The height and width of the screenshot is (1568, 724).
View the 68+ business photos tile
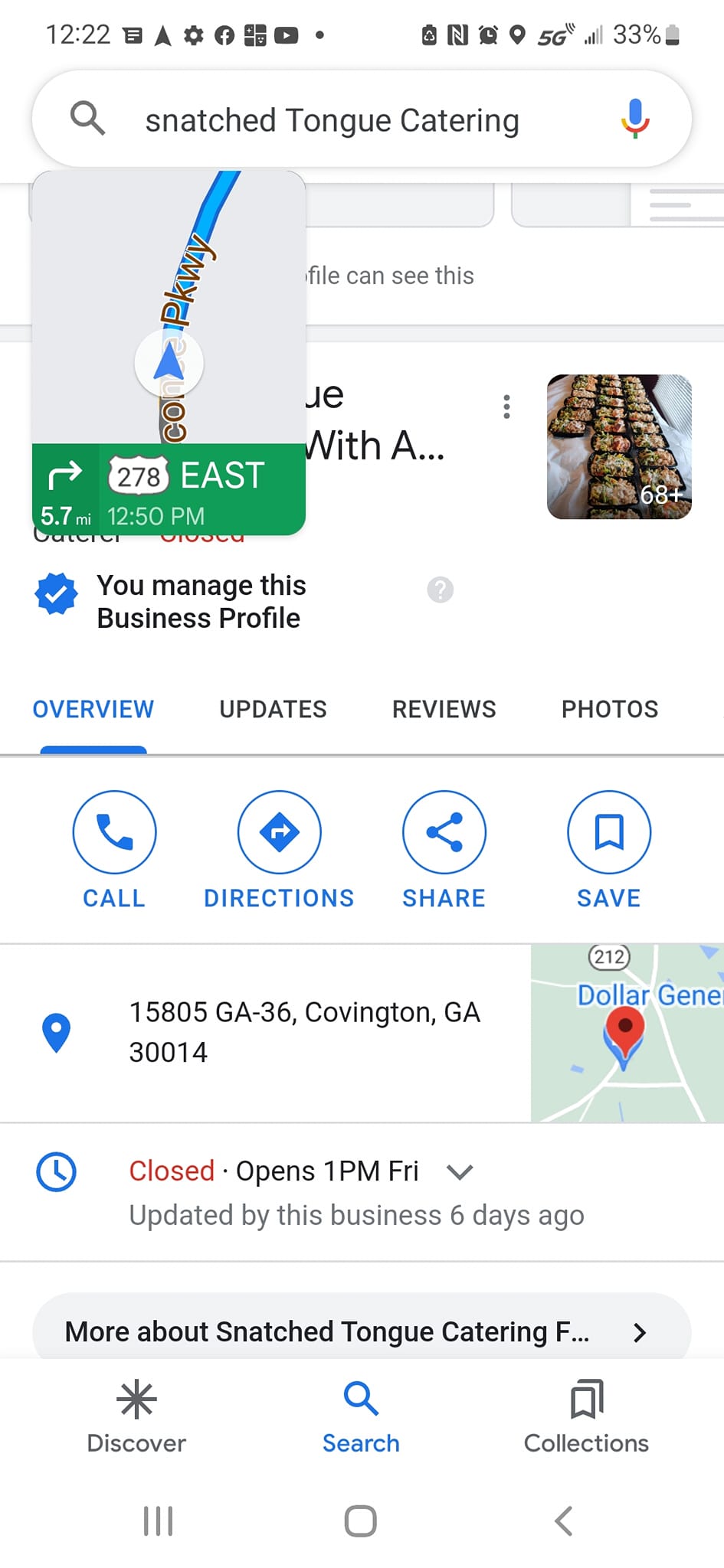pyautogui.click(x=619, y=446)
